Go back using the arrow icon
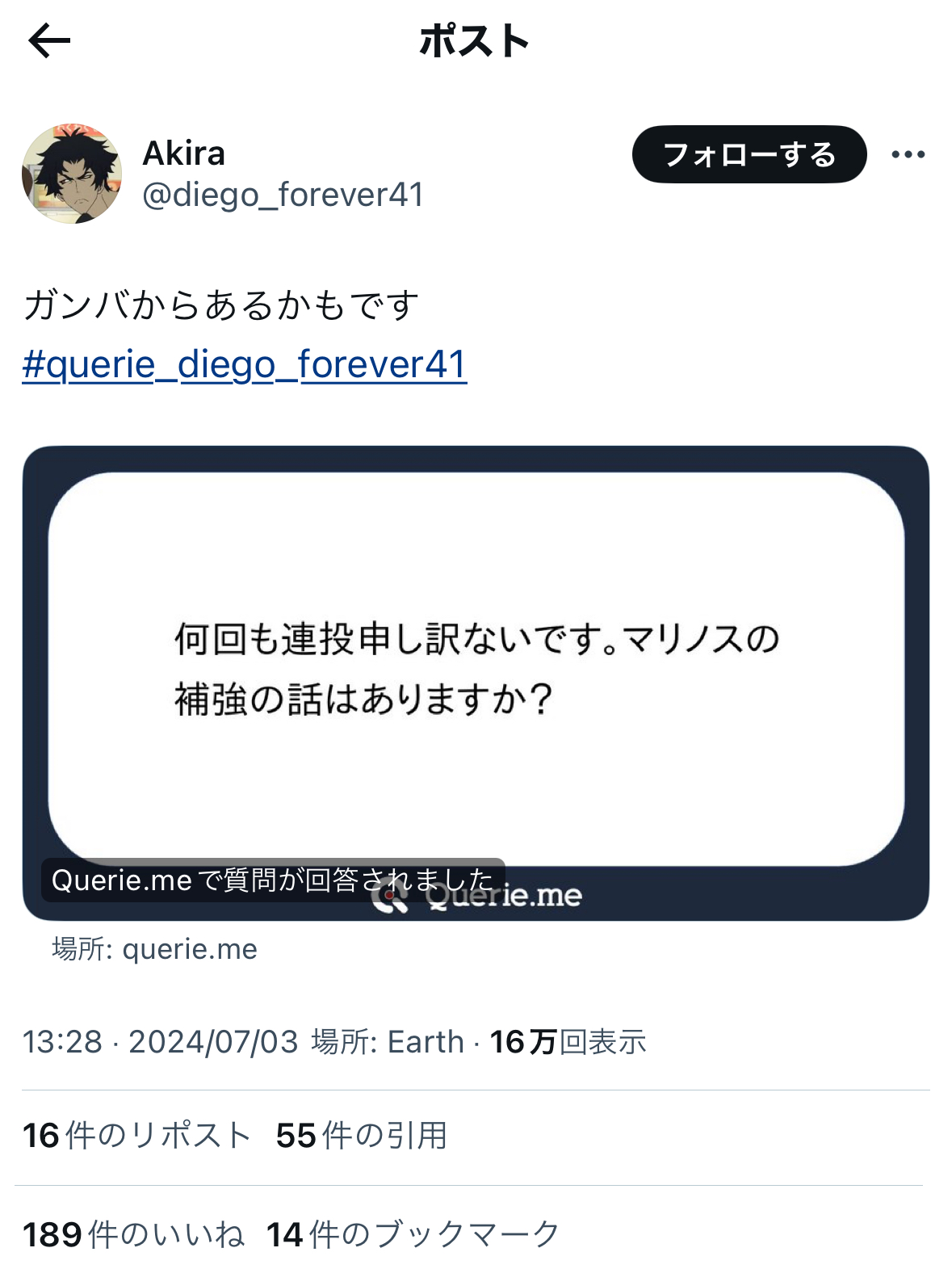Screen dimensions: 952x1269 point(49,40)
